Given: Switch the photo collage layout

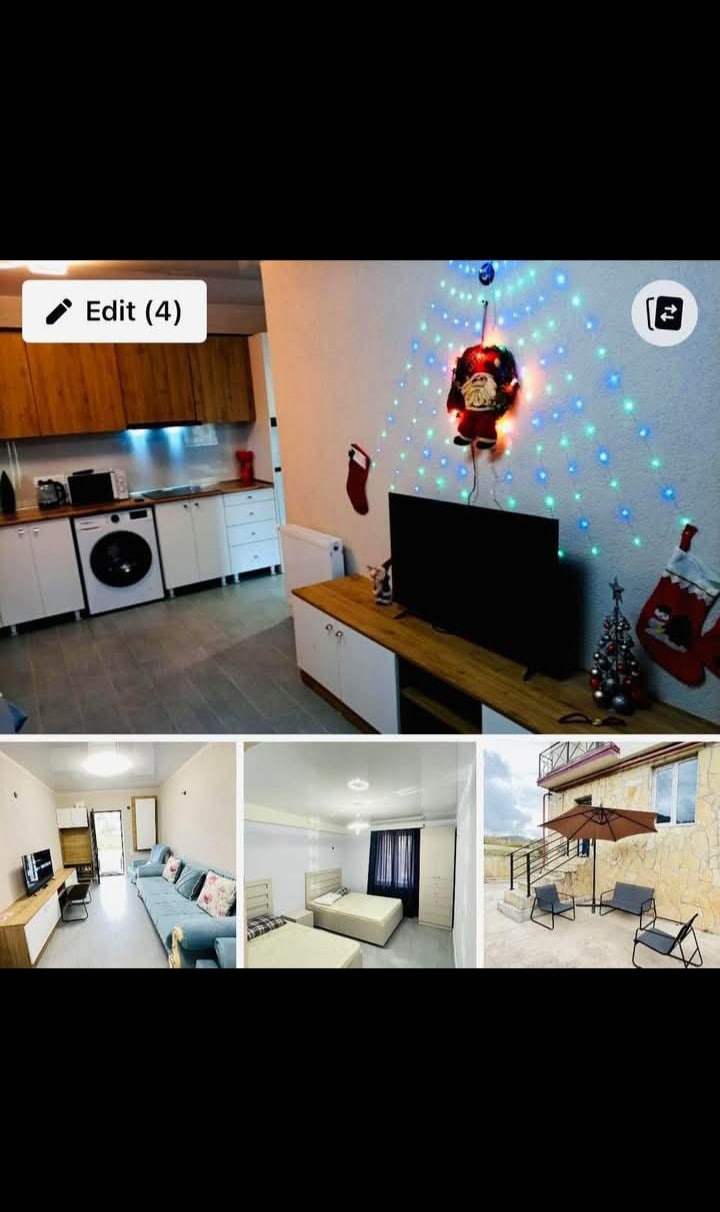Looking at the screenshot, I should click(664, 313).
